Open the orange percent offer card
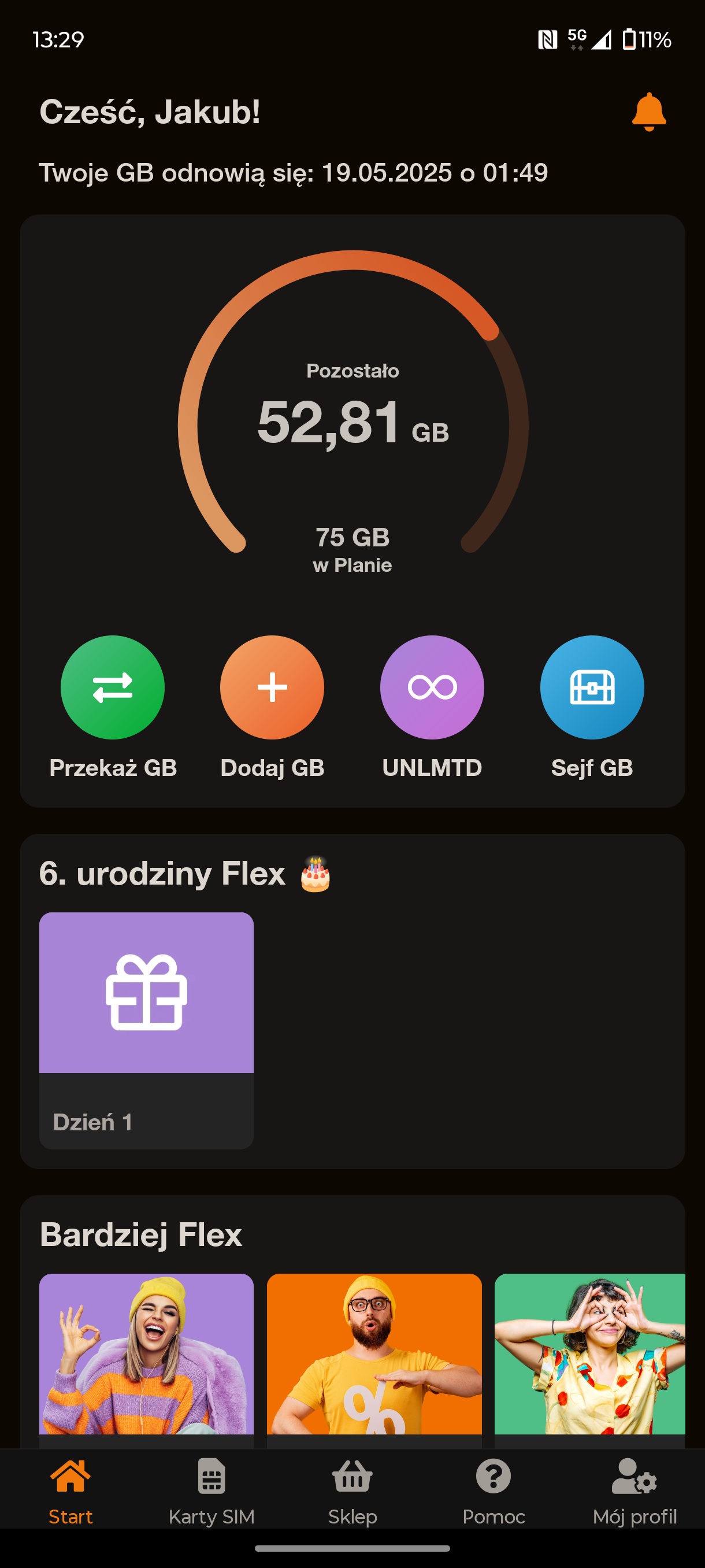 tap(374, 1360)
